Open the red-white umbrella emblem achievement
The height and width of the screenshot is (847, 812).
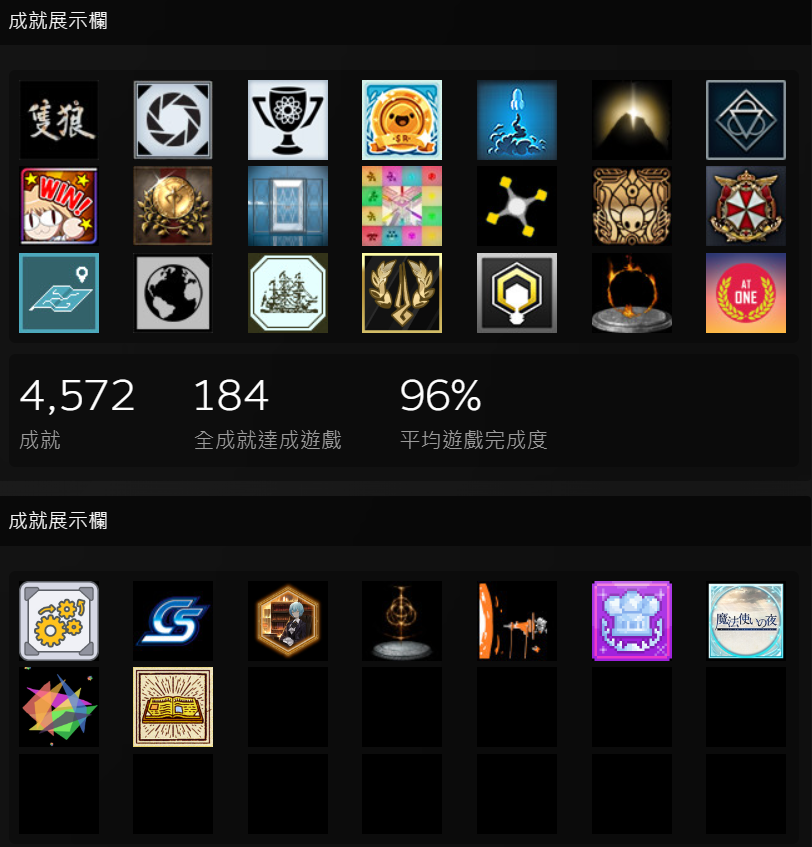coord(746,206)
